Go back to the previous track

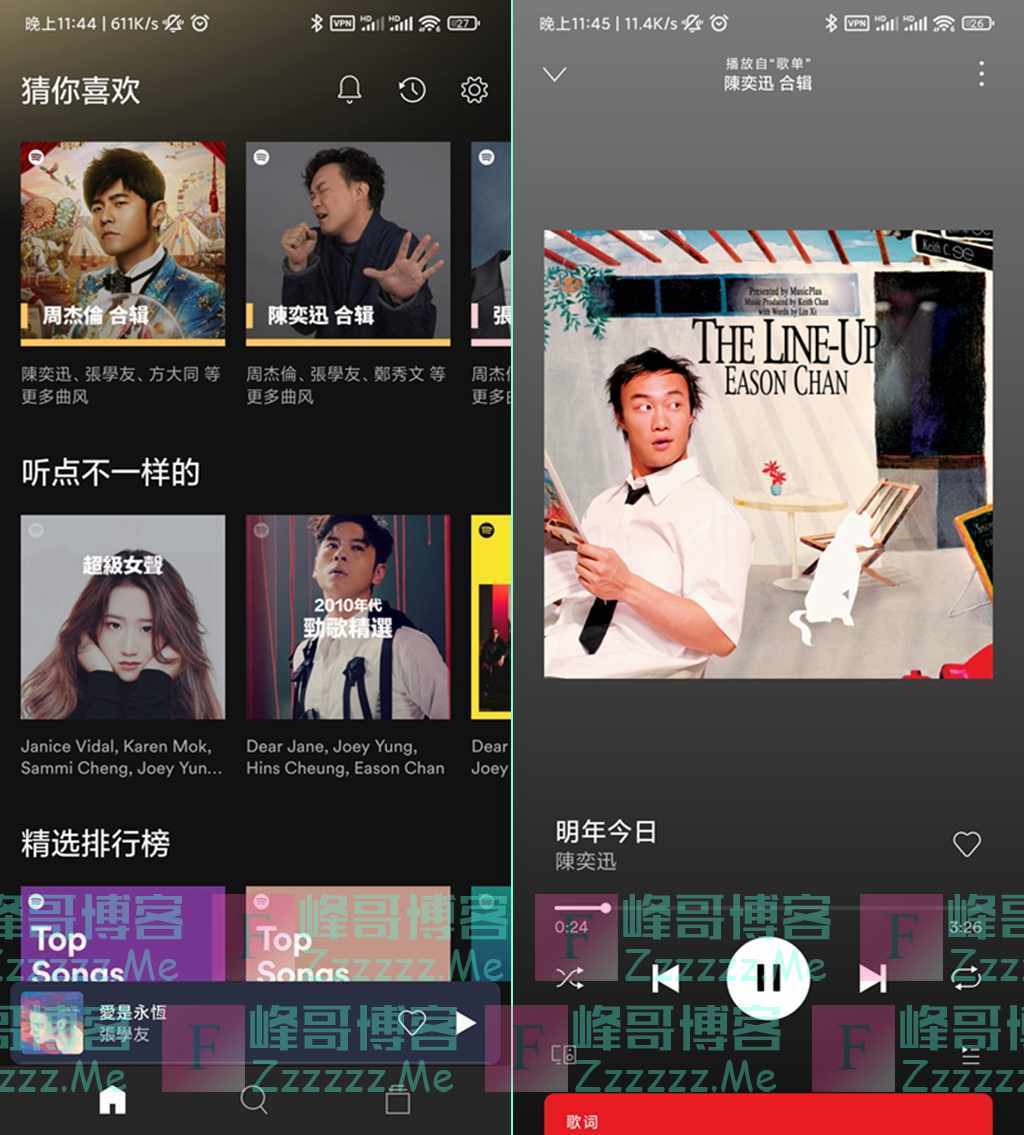[x=665, y=978]
